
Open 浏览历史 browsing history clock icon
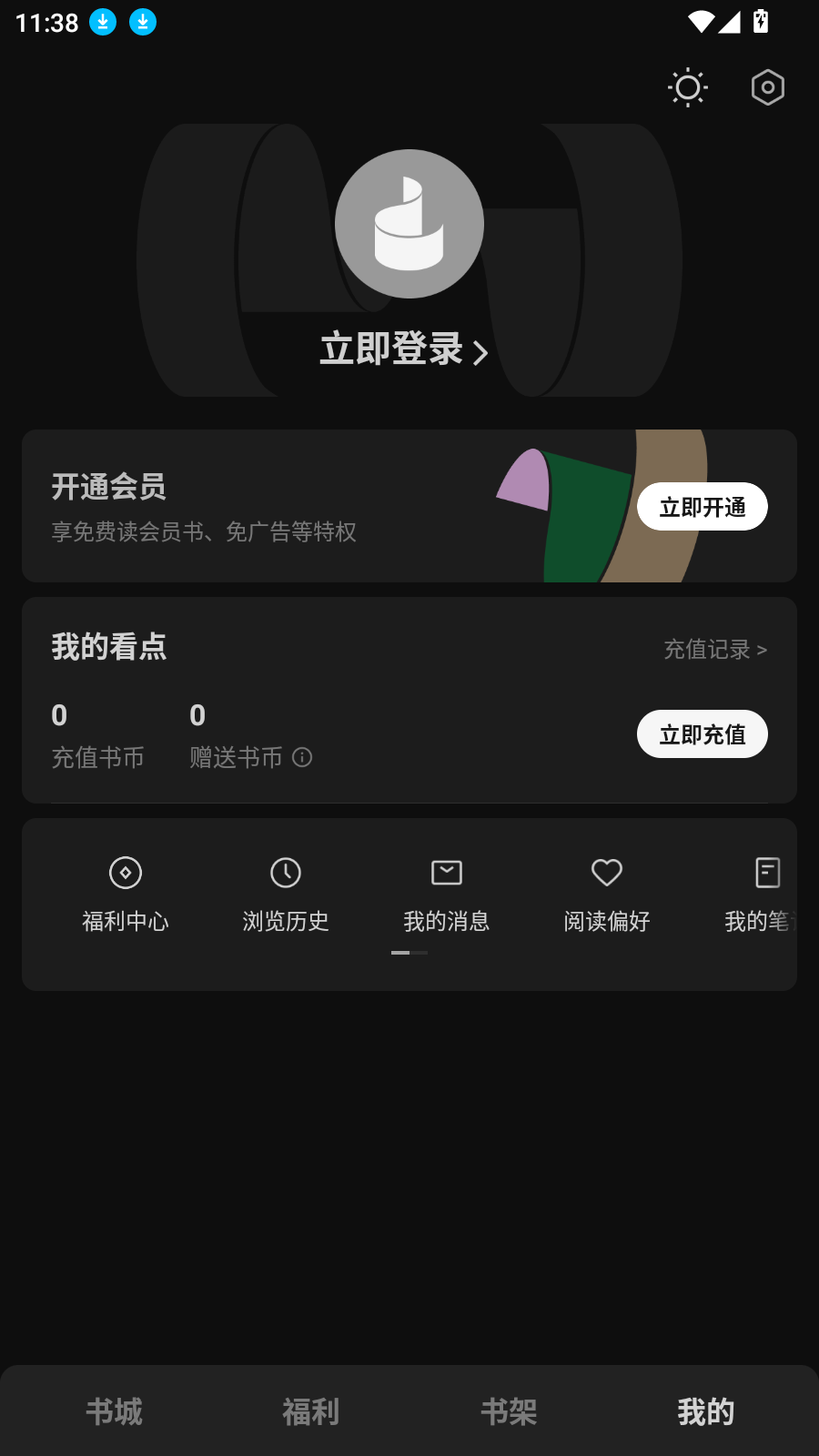[286, 874]
